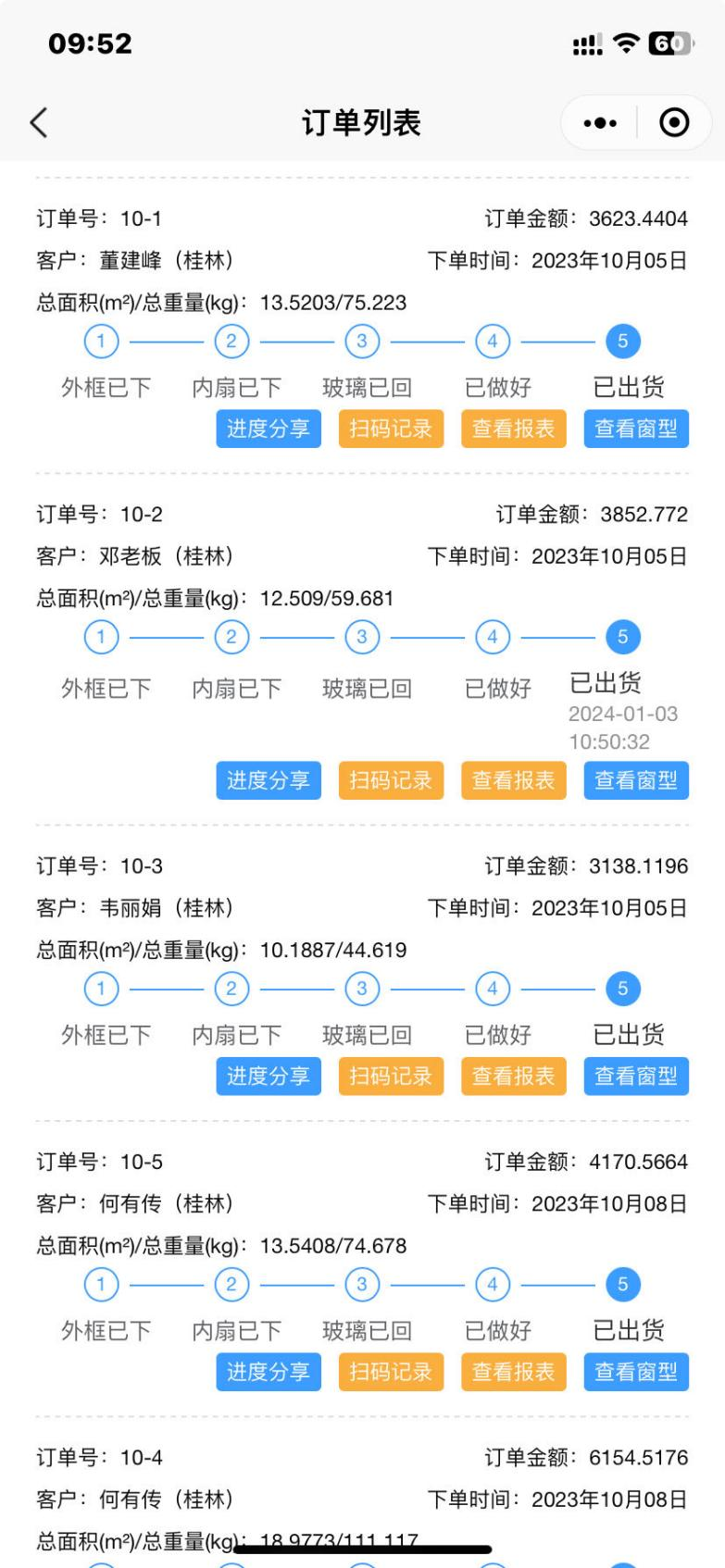View window types for order 10-5
This screenshot has width=725, height=1568.
tap(636, 1372)
